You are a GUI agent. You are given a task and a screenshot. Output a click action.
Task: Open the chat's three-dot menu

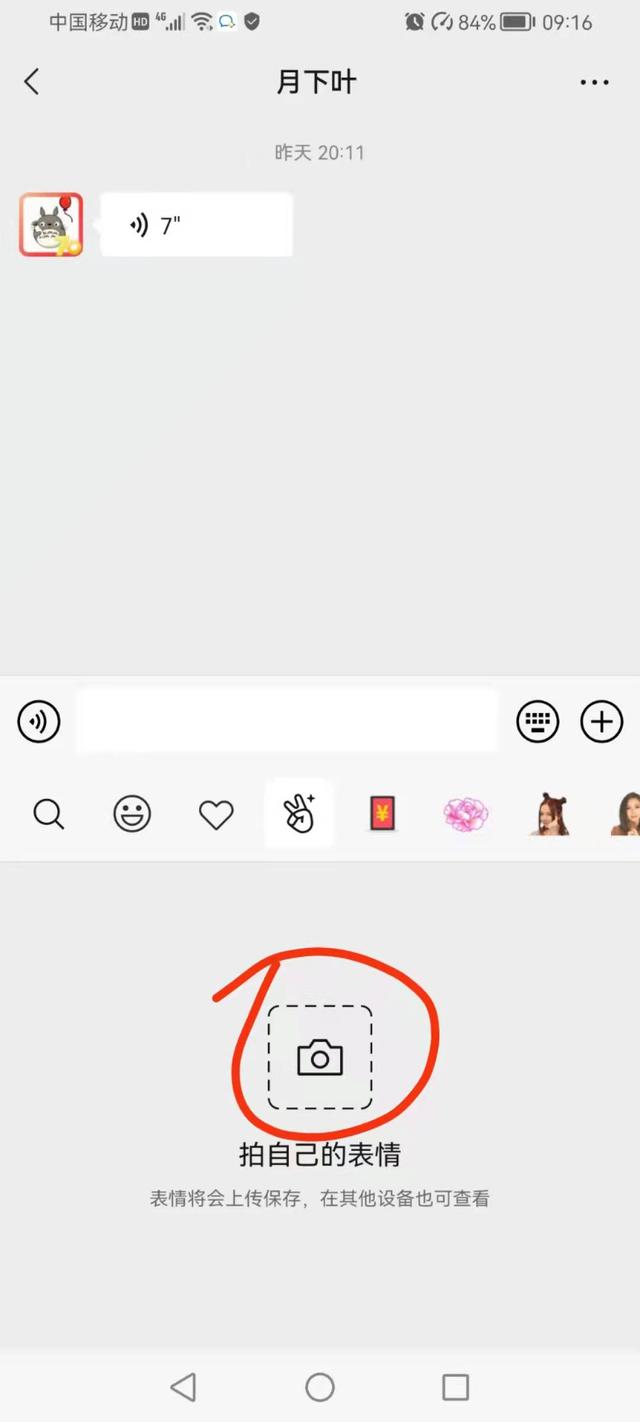tap(594, 83)
